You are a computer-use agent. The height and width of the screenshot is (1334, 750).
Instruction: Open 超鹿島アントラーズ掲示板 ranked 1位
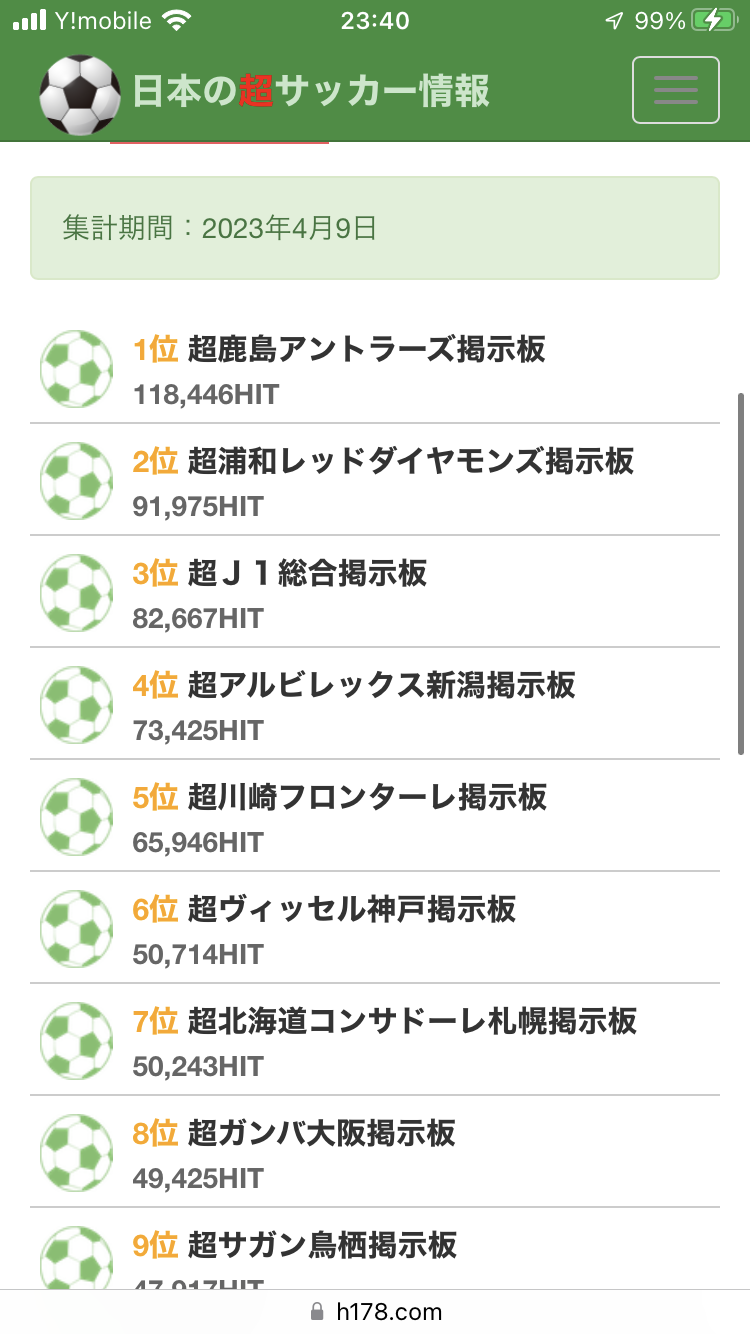tap(375, 368)
